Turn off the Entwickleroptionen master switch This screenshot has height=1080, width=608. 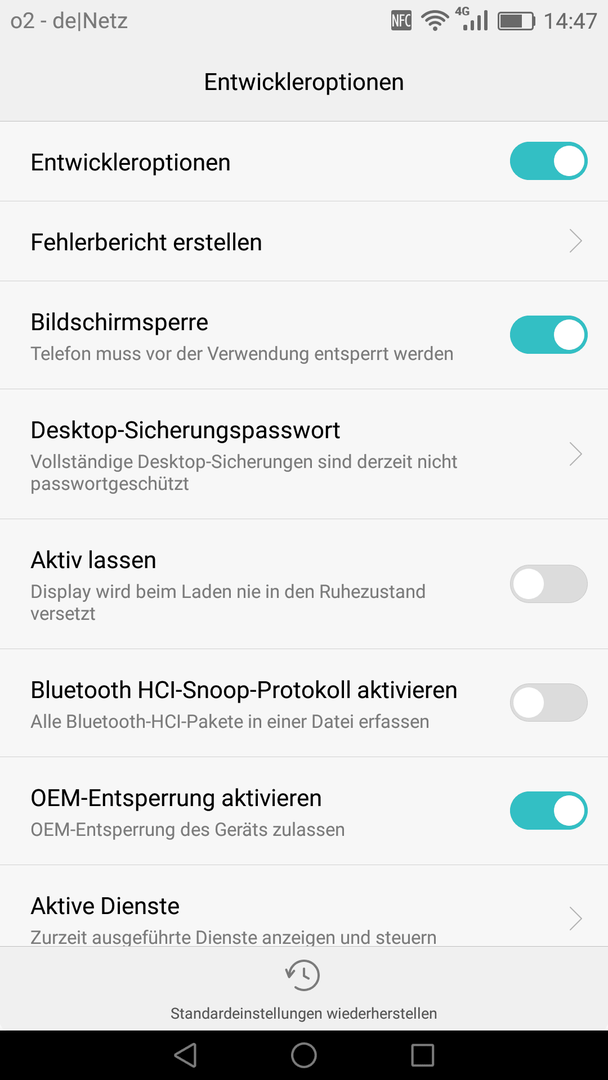(x=548, y=161)
